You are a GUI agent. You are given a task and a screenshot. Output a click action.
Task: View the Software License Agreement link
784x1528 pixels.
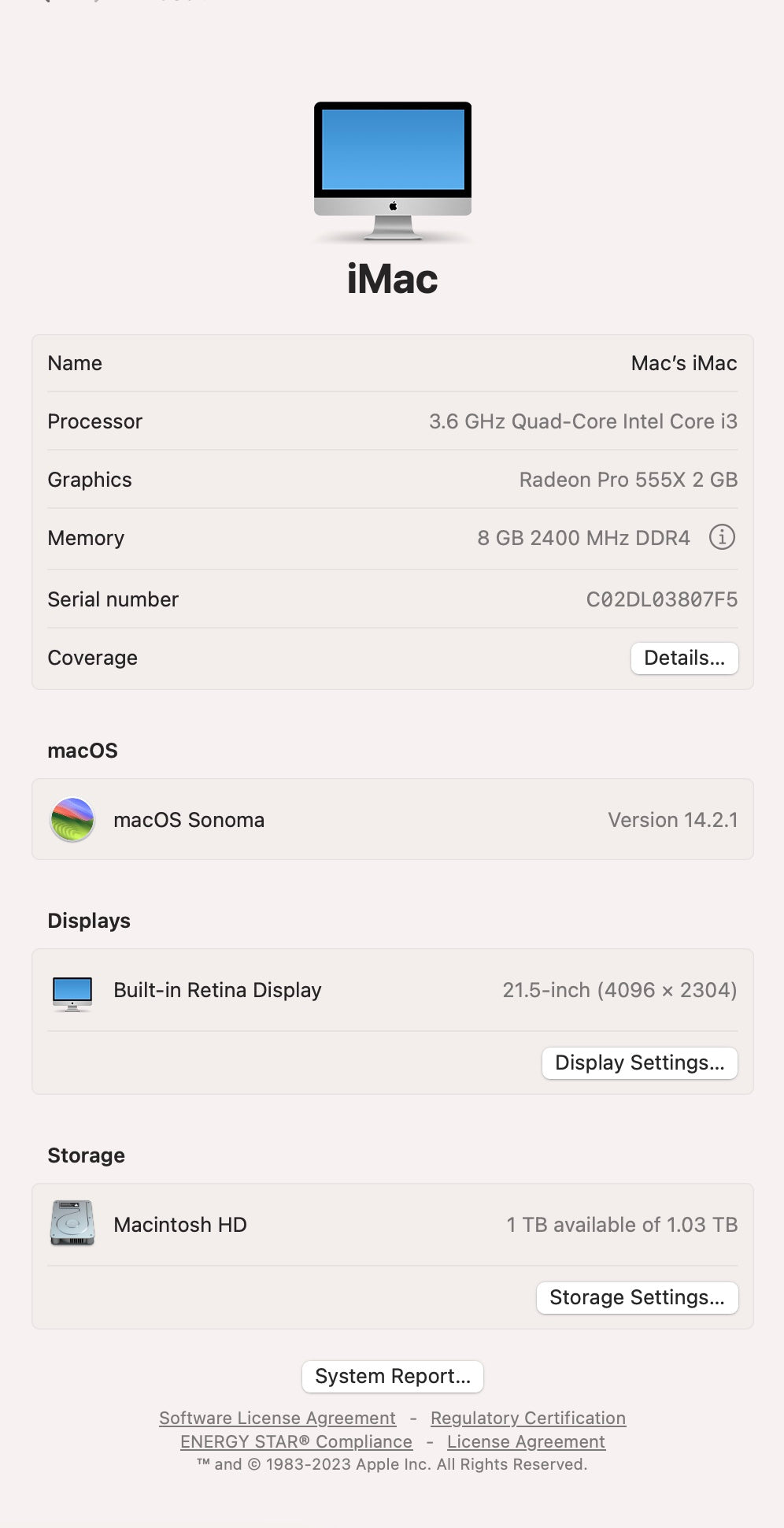click(277, 1418)
